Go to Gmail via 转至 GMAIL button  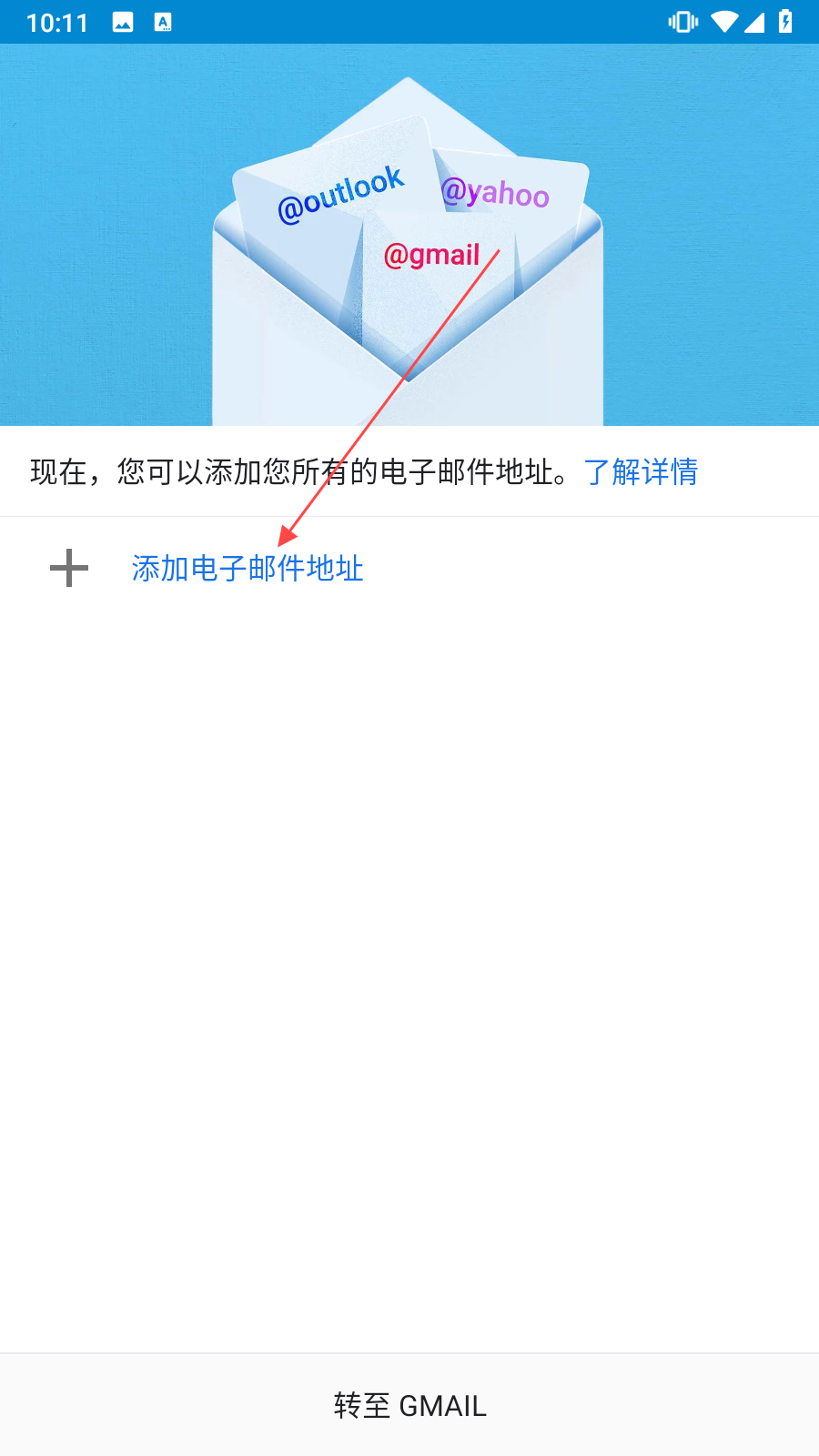[x=409, y=1405]
